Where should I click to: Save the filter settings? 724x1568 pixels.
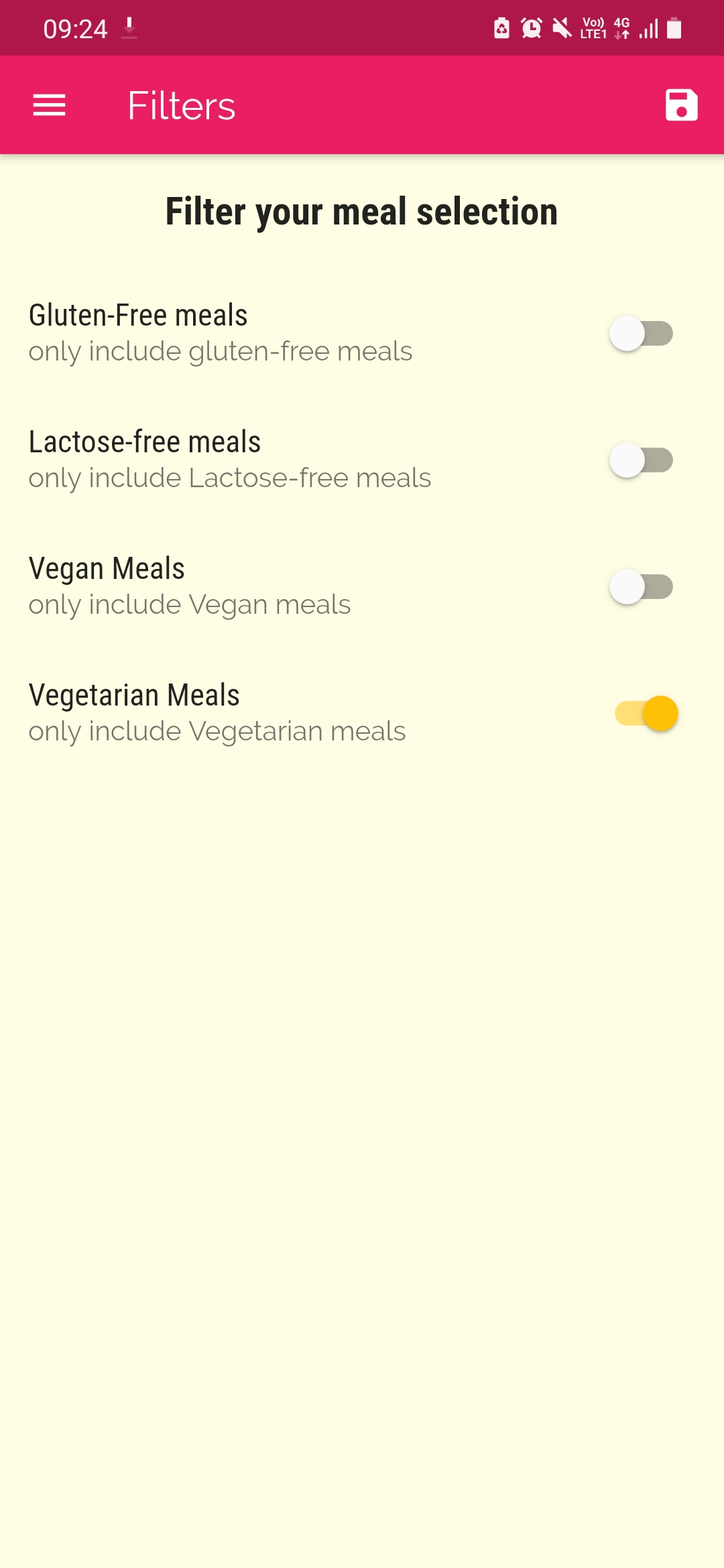681,105
